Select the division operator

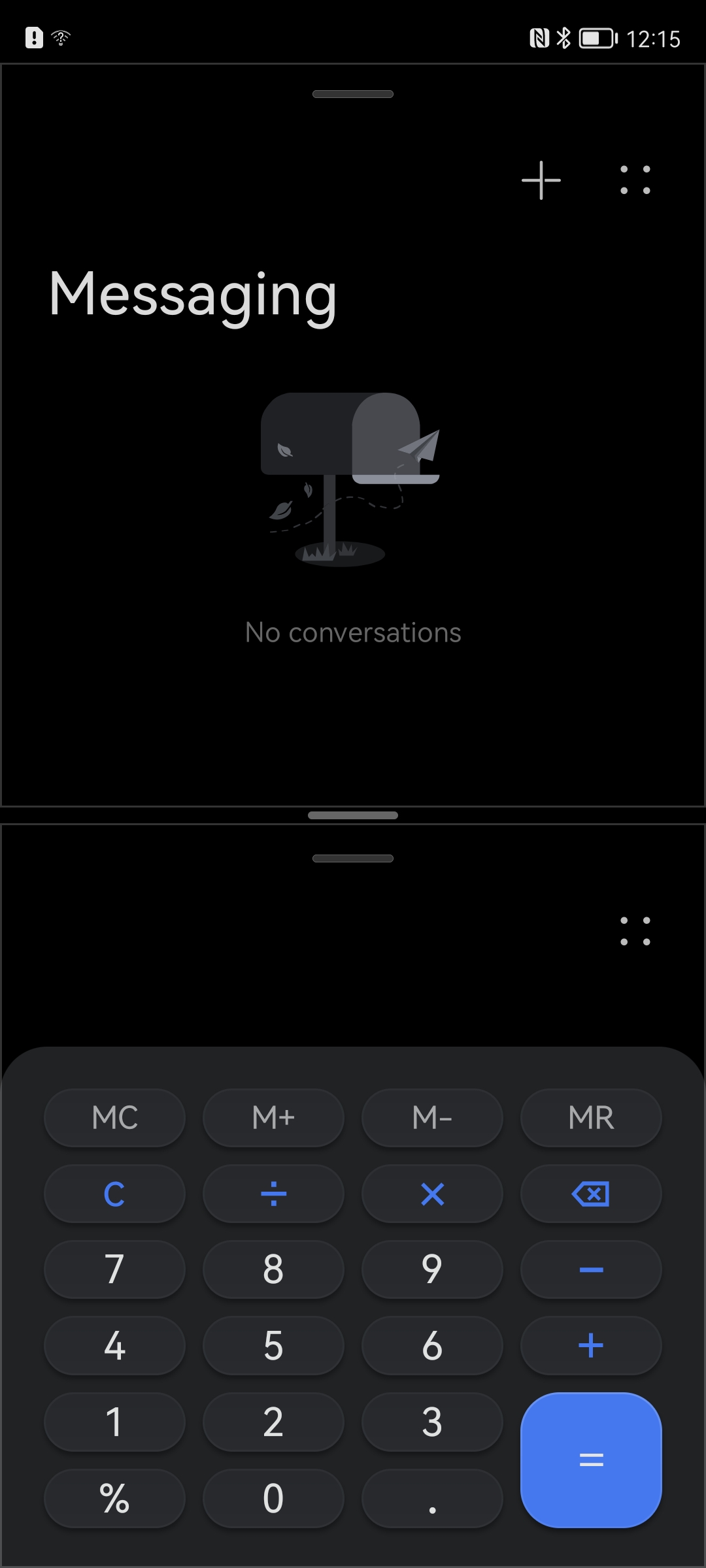[x=273, y=1194]
